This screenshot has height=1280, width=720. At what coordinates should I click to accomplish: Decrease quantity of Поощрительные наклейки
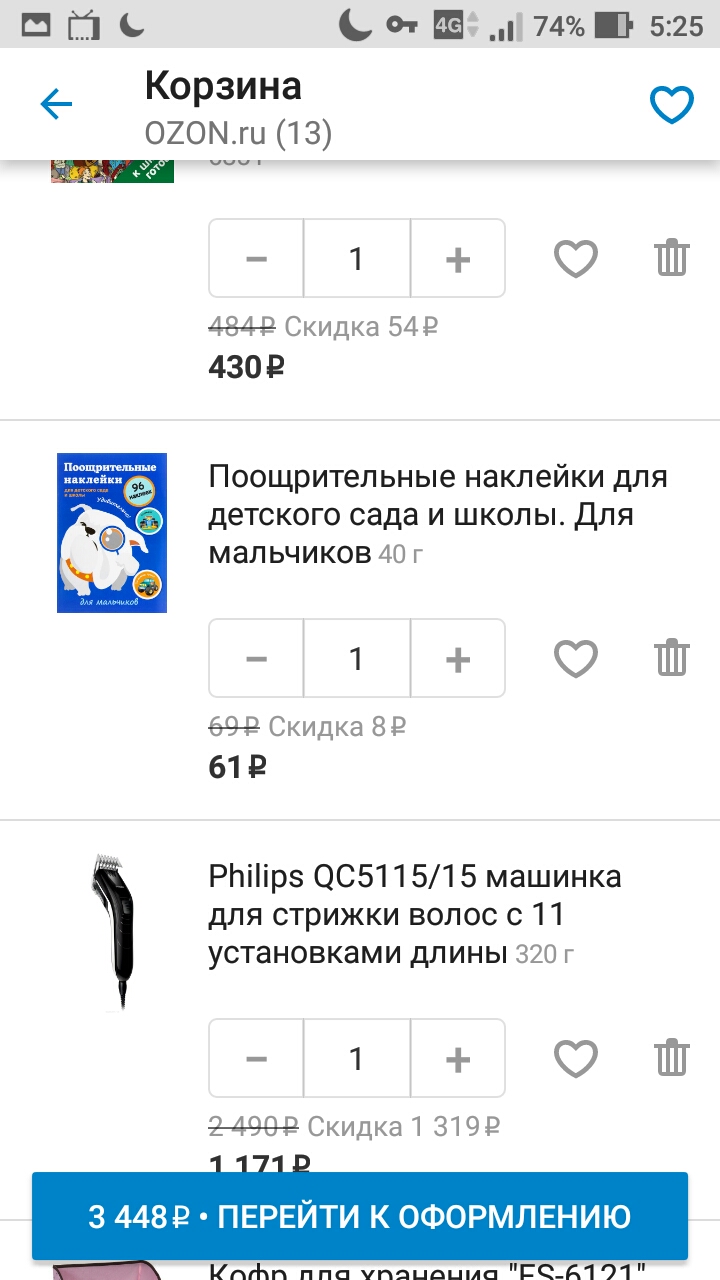click(257, 659)
